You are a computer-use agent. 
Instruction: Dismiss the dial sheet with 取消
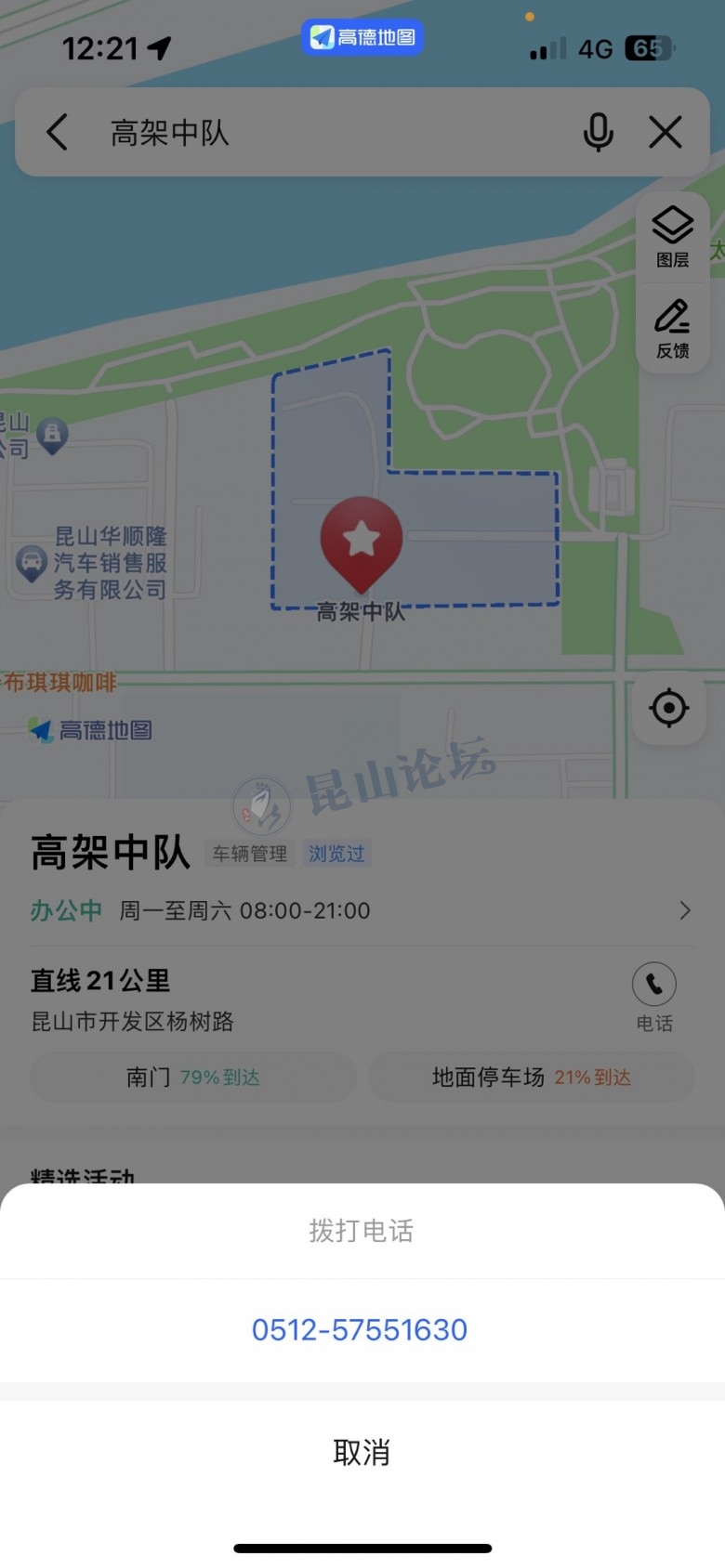click(x=362, y=1452)
